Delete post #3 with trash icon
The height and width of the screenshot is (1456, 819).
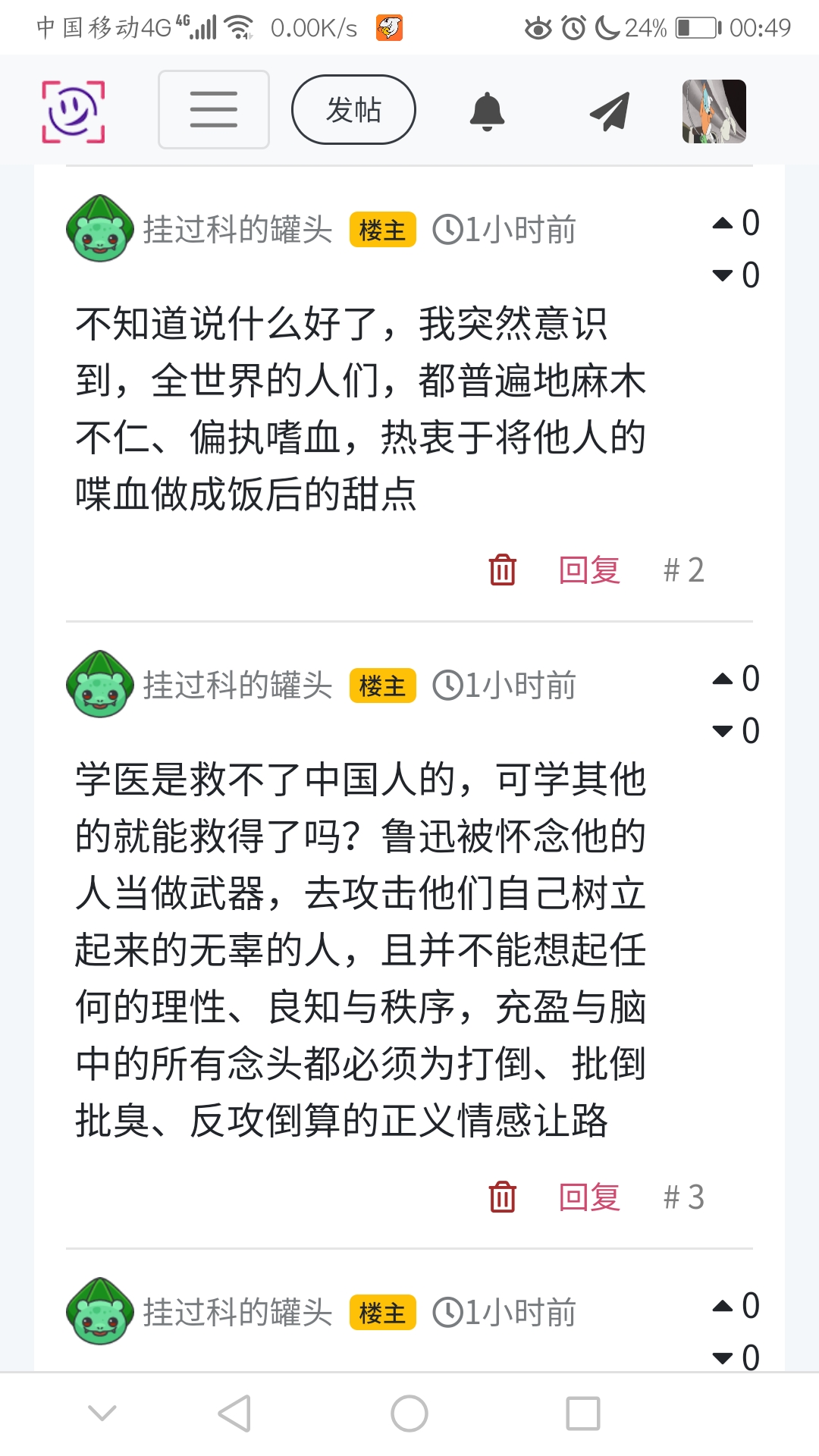502,1197
